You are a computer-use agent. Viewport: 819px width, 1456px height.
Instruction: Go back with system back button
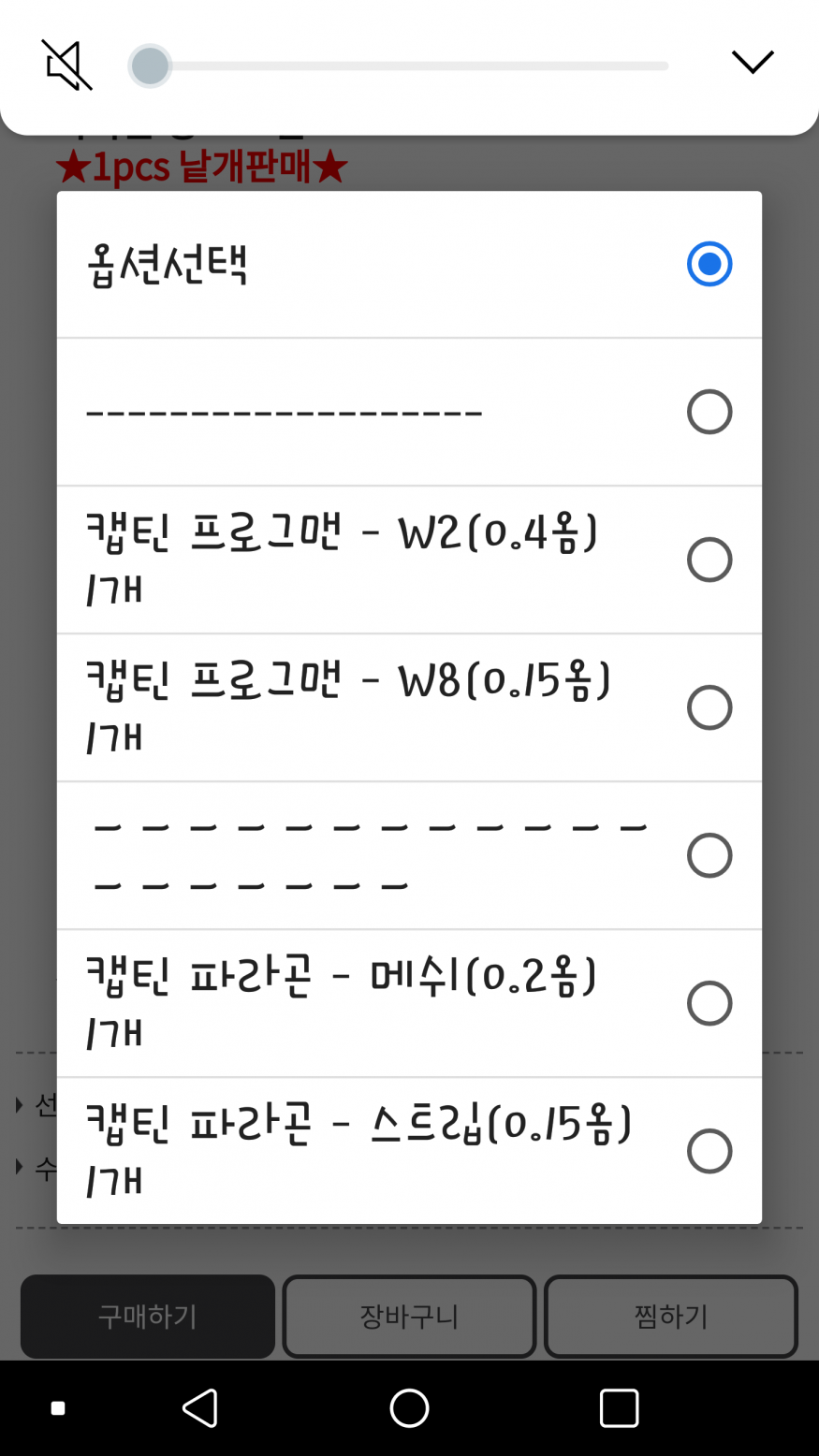click(x=200, y=1407)
